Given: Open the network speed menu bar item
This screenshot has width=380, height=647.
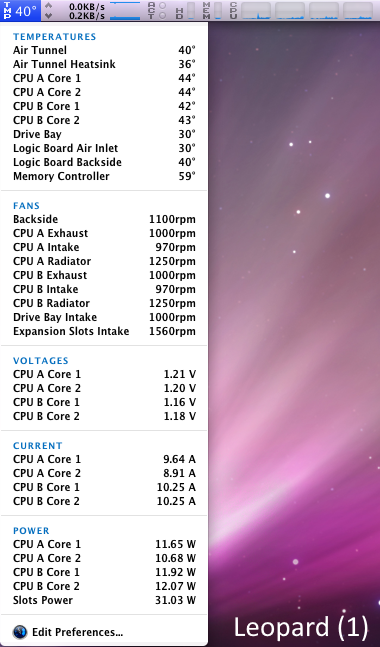Looking at the screenshot, I should (92, 11).
